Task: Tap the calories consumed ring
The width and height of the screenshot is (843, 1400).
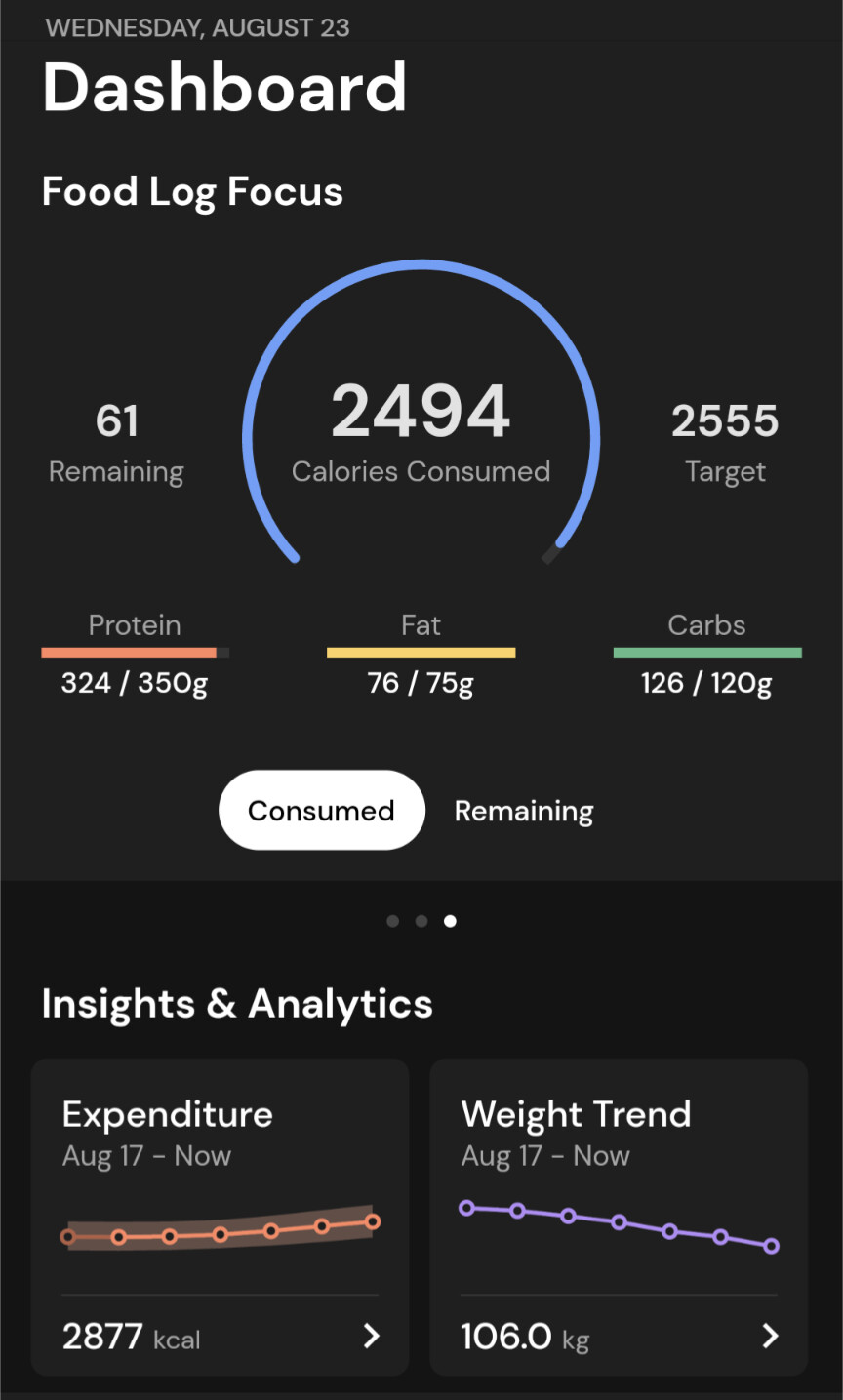Action: (421, 429)
